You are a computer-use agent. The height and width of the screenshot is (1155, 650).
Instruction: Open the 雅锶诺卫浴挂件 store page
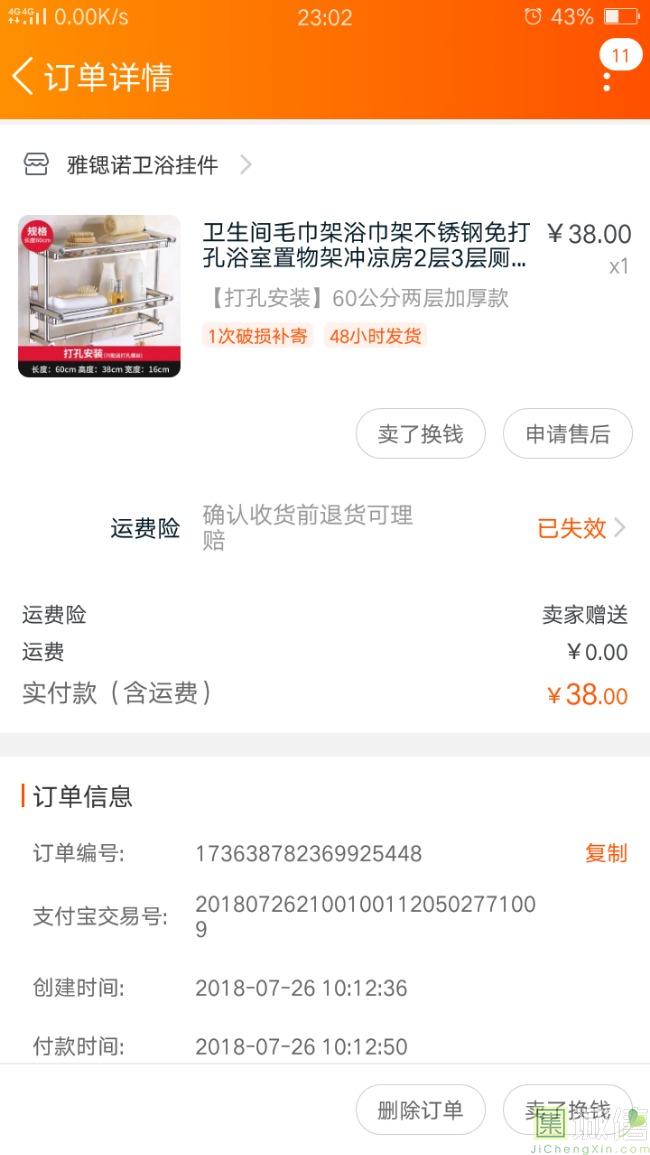click(142, 165)
